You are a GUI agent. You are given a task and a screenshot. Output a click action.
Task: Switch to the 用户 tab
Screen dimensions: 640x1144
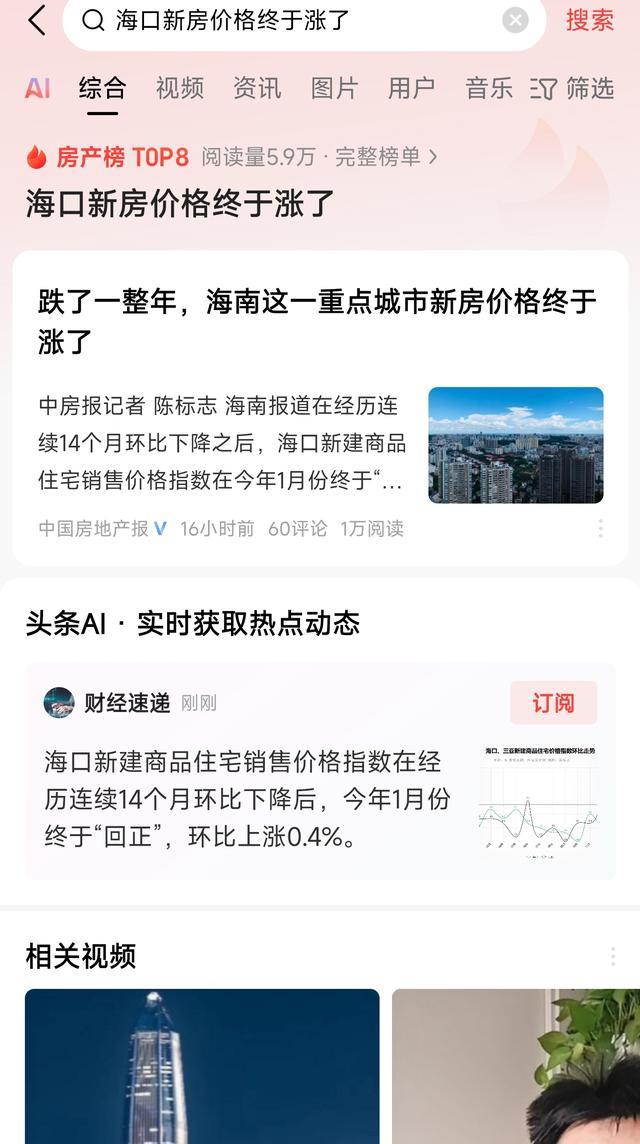[x=412, y=89]
